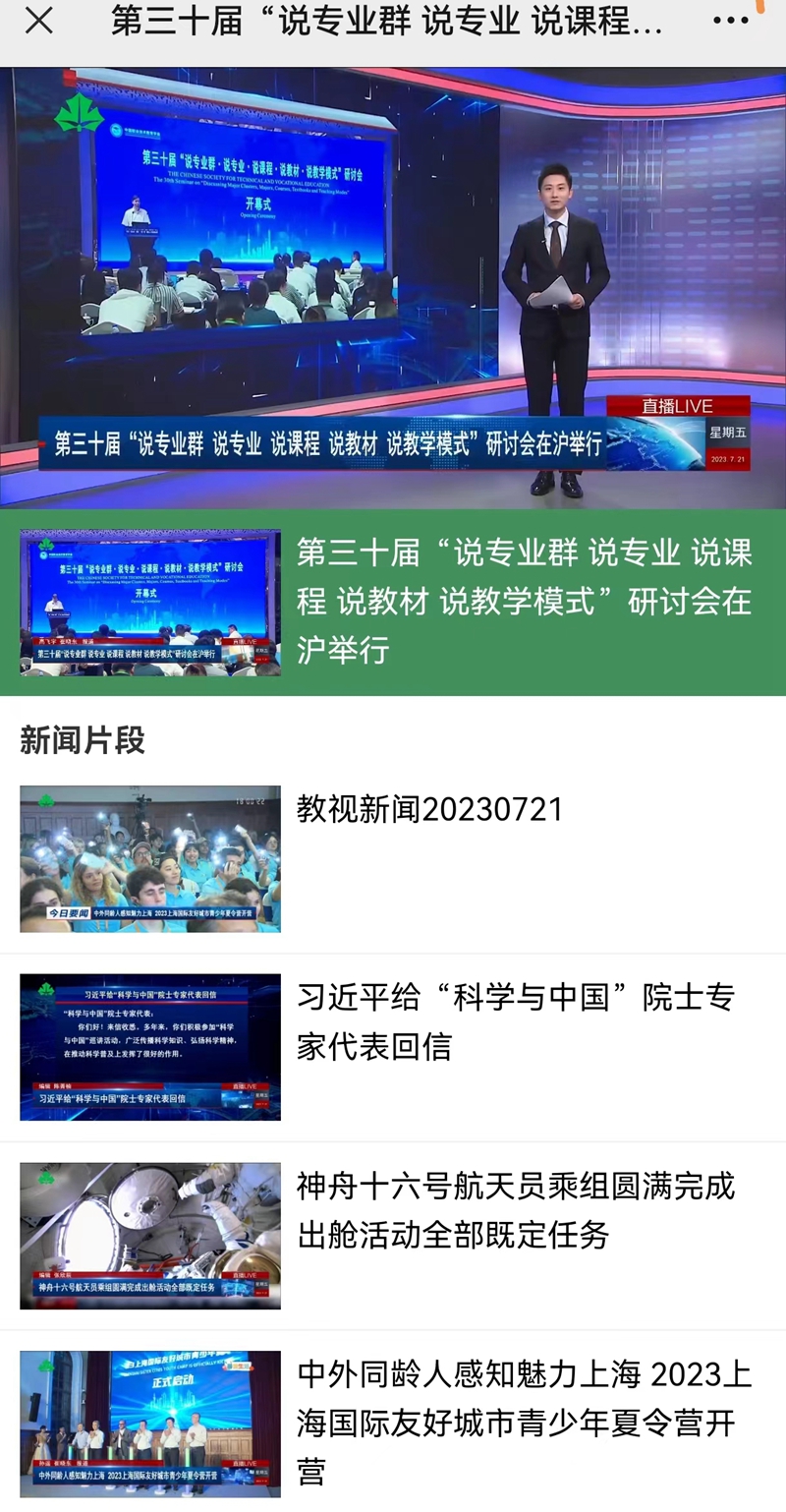Image resolution: width=786 pixels, height=1512 pixels.
Task: Open the highlighted 第三十届 研讨会在沪举行 clip
Action: click(393, 602)
